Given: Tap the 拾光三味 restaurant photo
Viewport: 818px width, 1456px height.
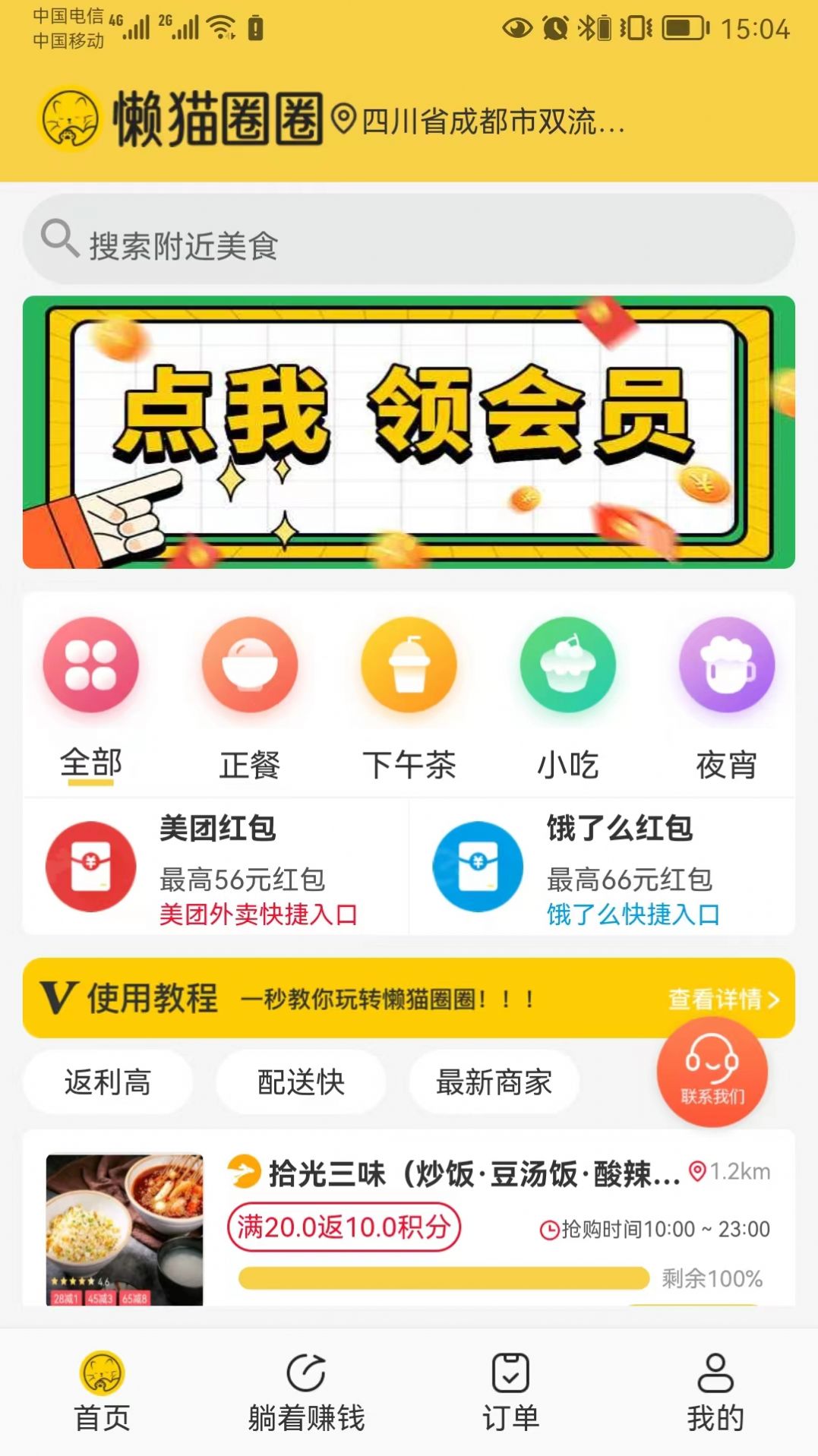Looking at the screenshot, I should (125, 1226).
